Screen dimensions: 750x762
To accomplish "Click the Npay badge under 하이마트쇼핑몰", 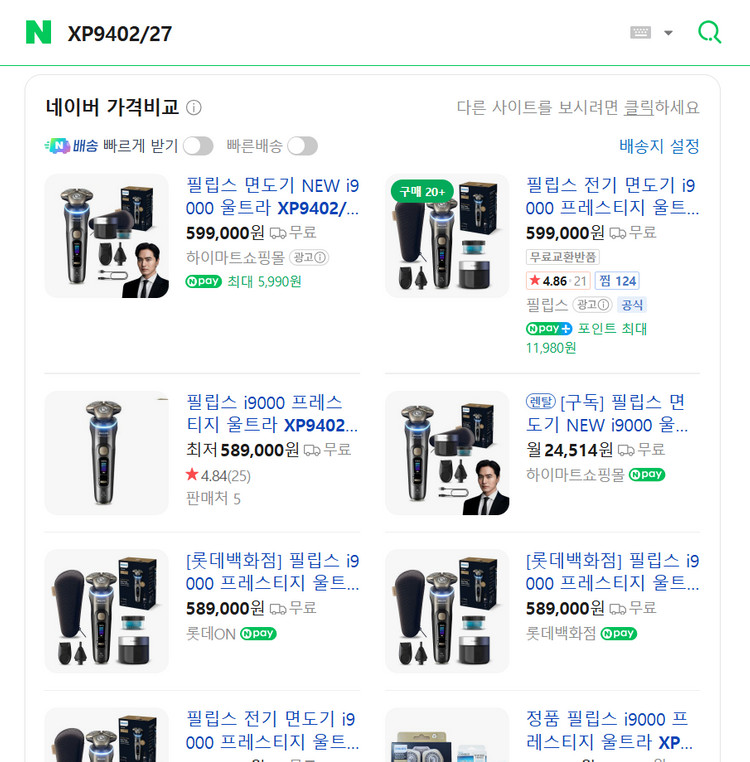I will [x=203, y=281].
